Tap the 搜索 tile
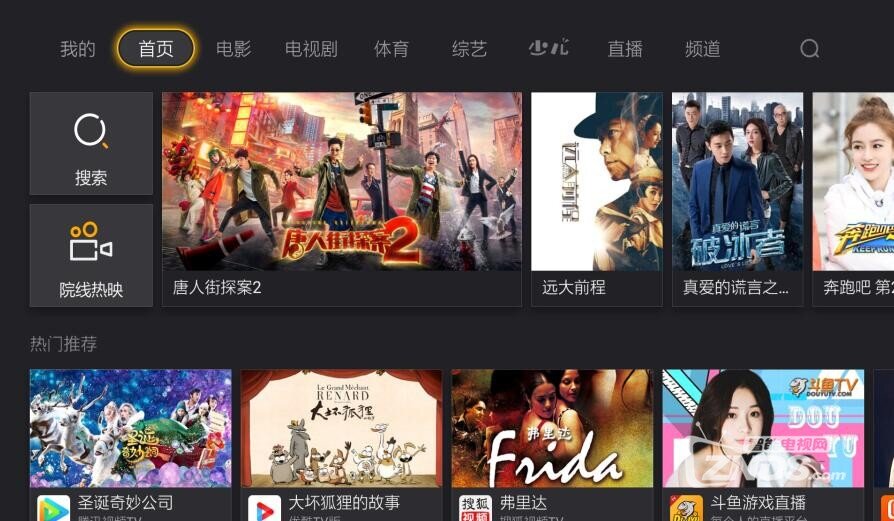Viewport: 894px width, 521px height. [x=91, y=144]
